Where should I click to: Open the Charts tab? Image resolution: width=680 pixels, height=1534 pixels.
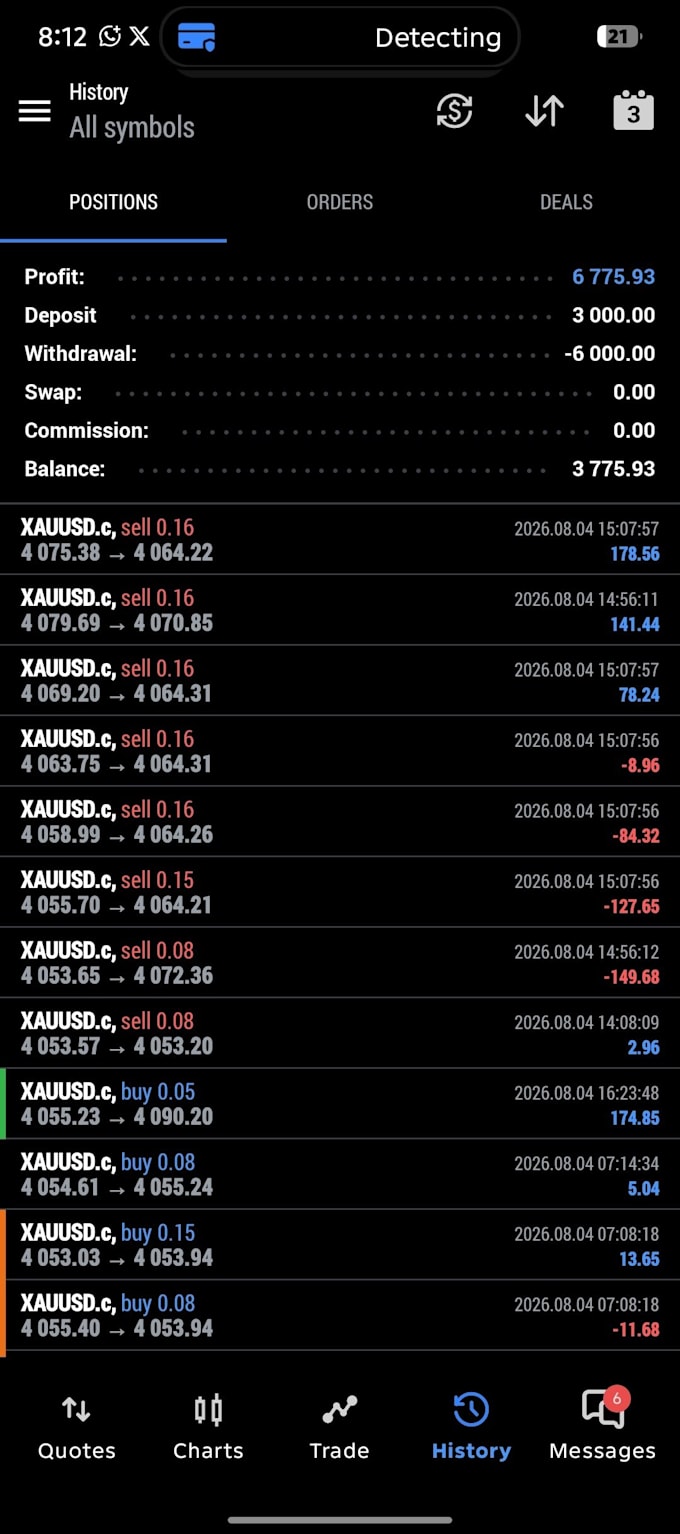pos(208,1428)
